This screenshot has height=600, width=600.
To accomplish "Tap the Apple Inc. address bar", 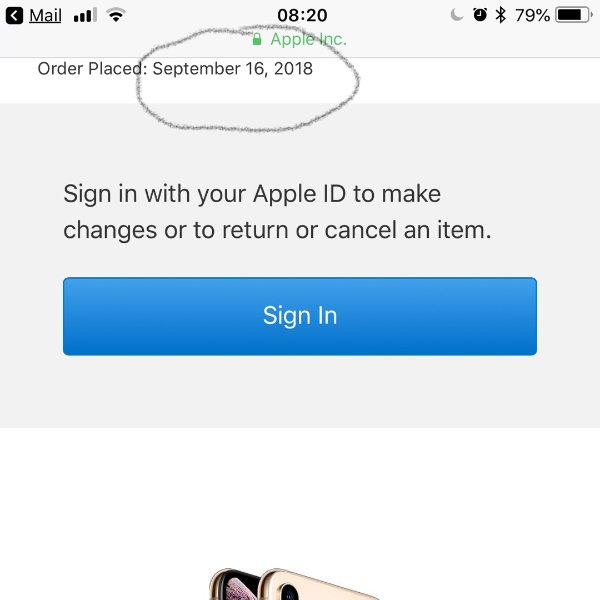I will [300, 40].
